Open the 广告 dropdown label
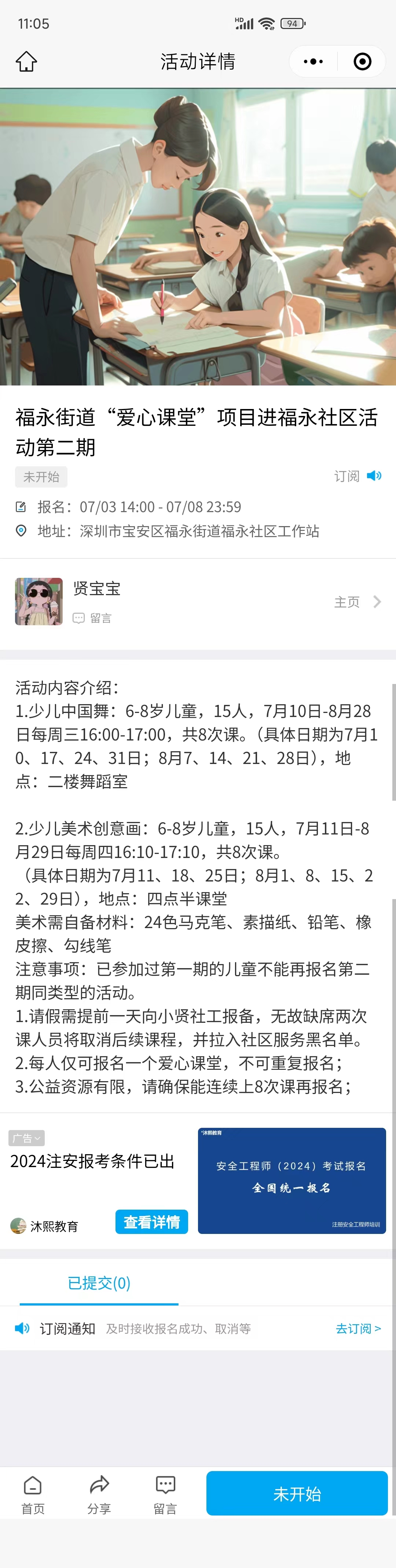The image size is (396, 1568). click(26, 1138)
